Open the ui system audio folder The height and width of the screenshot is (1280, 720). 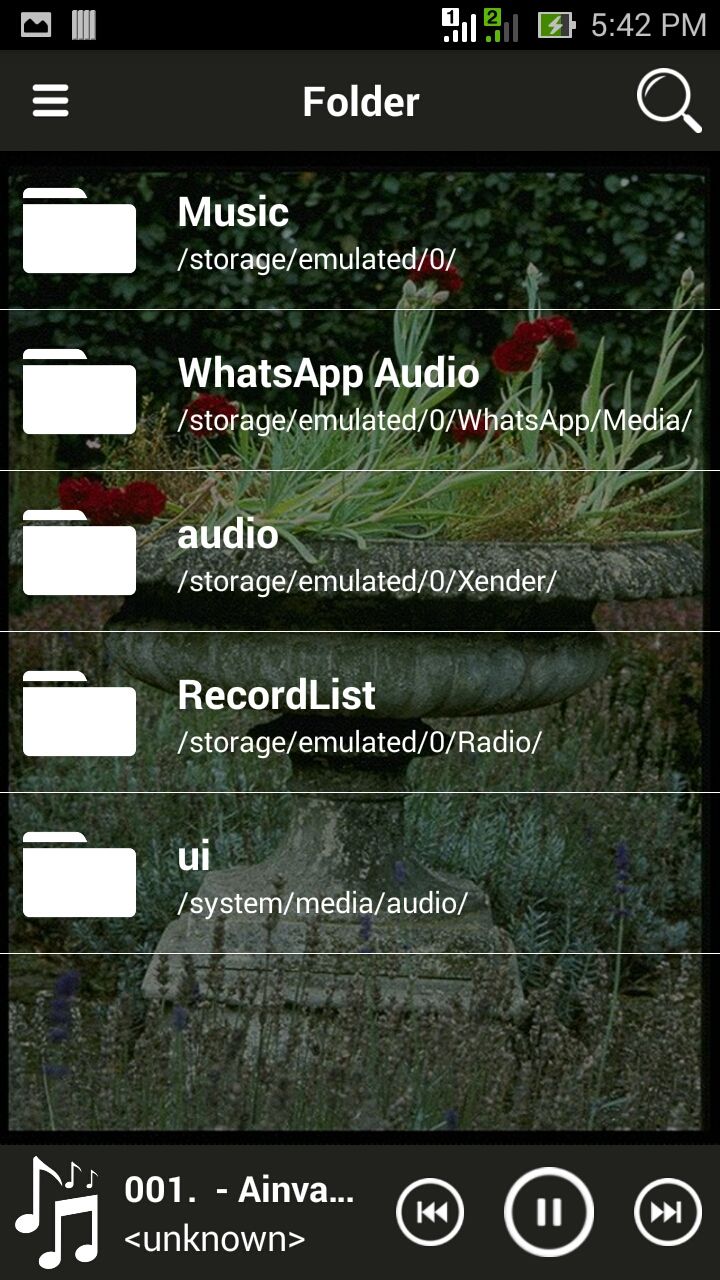pos(360,874)
